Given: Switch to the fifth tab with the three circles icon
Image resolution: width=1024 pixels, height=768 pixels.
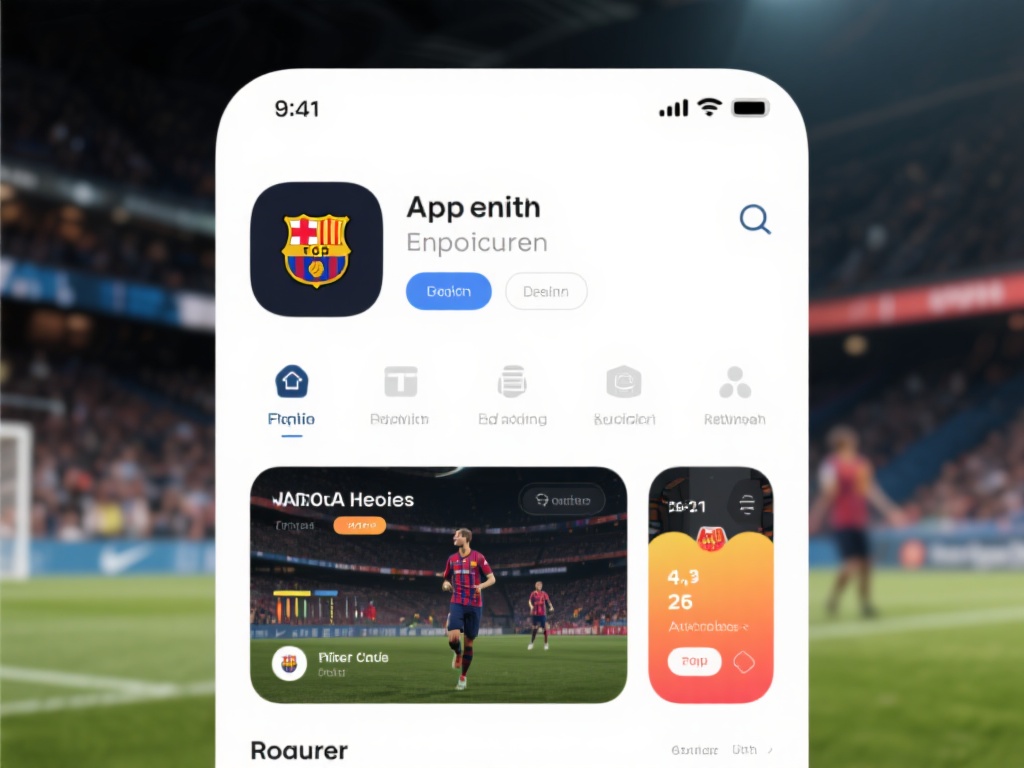Looking at the screenshot, I should click(x=735, y=395).
